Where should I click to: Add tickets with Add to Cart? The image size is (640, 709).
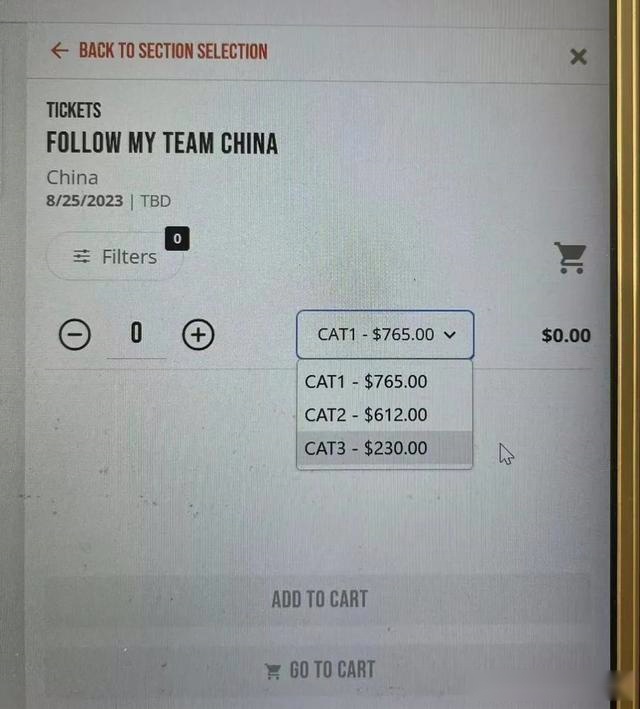(319, 599)
